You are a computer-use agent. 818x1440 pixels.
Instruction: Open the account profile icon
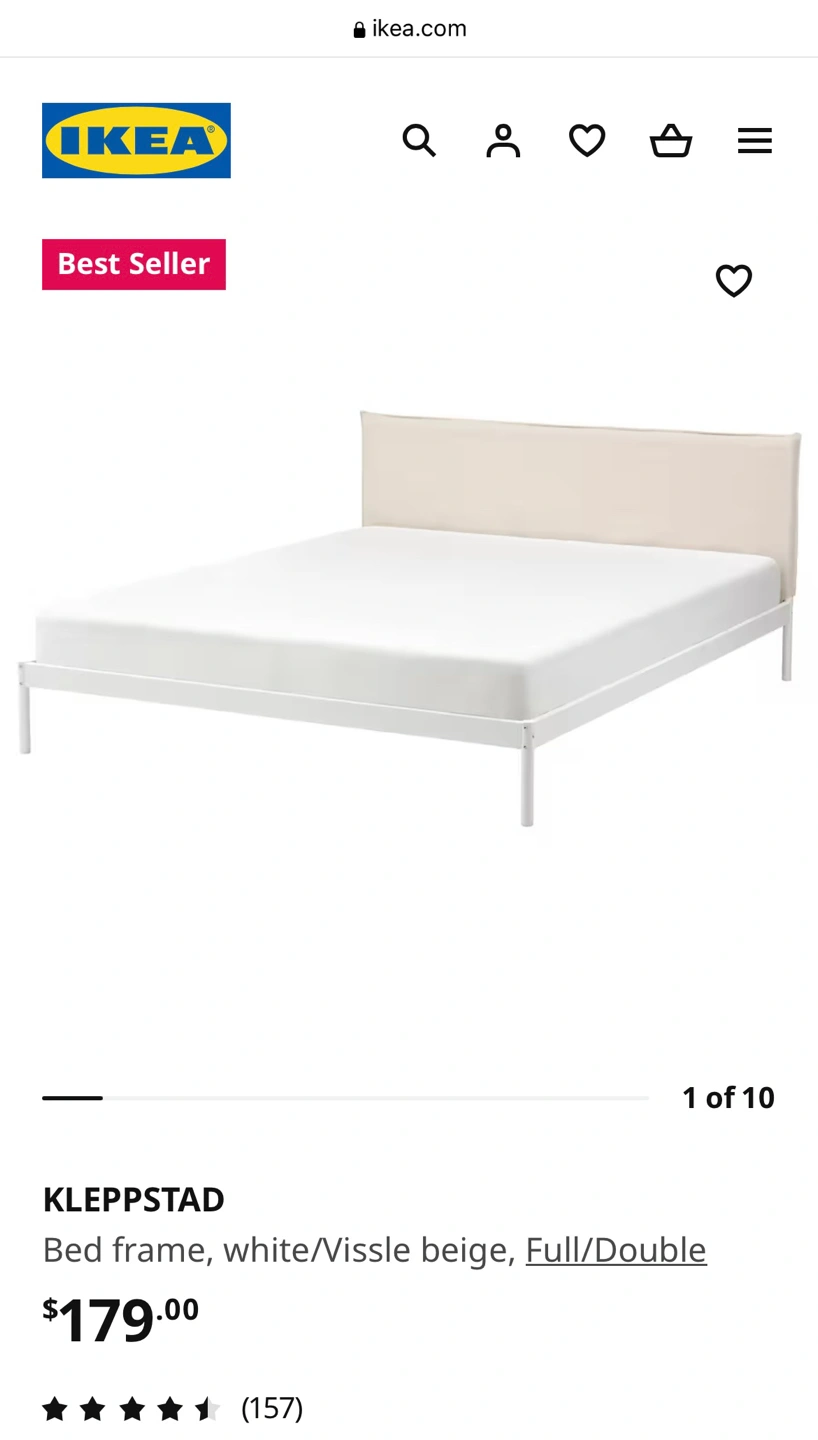coord(503,141)
